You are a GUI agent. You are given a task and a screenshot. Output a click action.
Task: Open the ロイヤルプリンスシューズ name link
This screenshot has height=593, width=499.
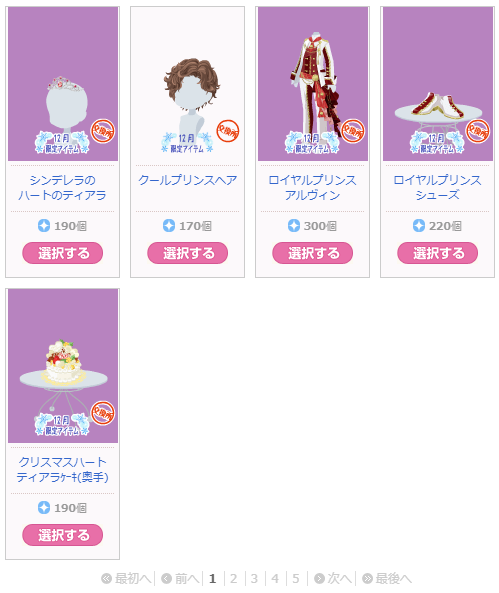pyautogui.click(x=437, y=188)
